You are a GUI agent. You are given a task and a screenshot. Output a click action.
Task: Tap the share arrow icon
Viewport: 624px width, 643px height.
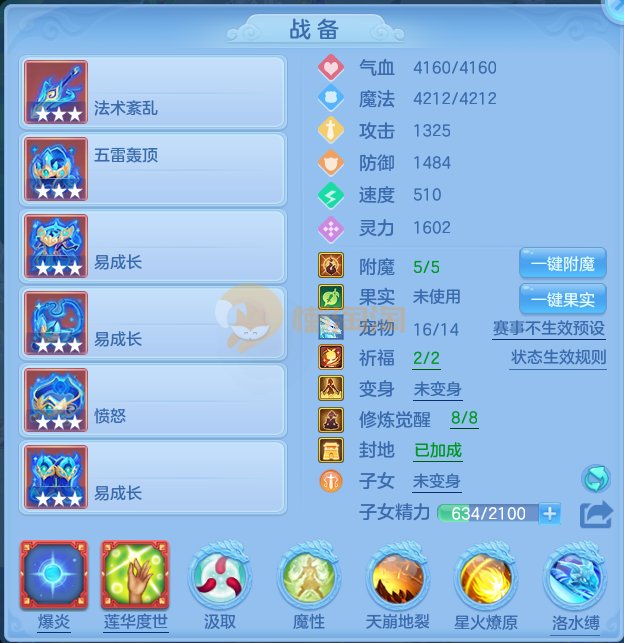(x=595, y=514)
